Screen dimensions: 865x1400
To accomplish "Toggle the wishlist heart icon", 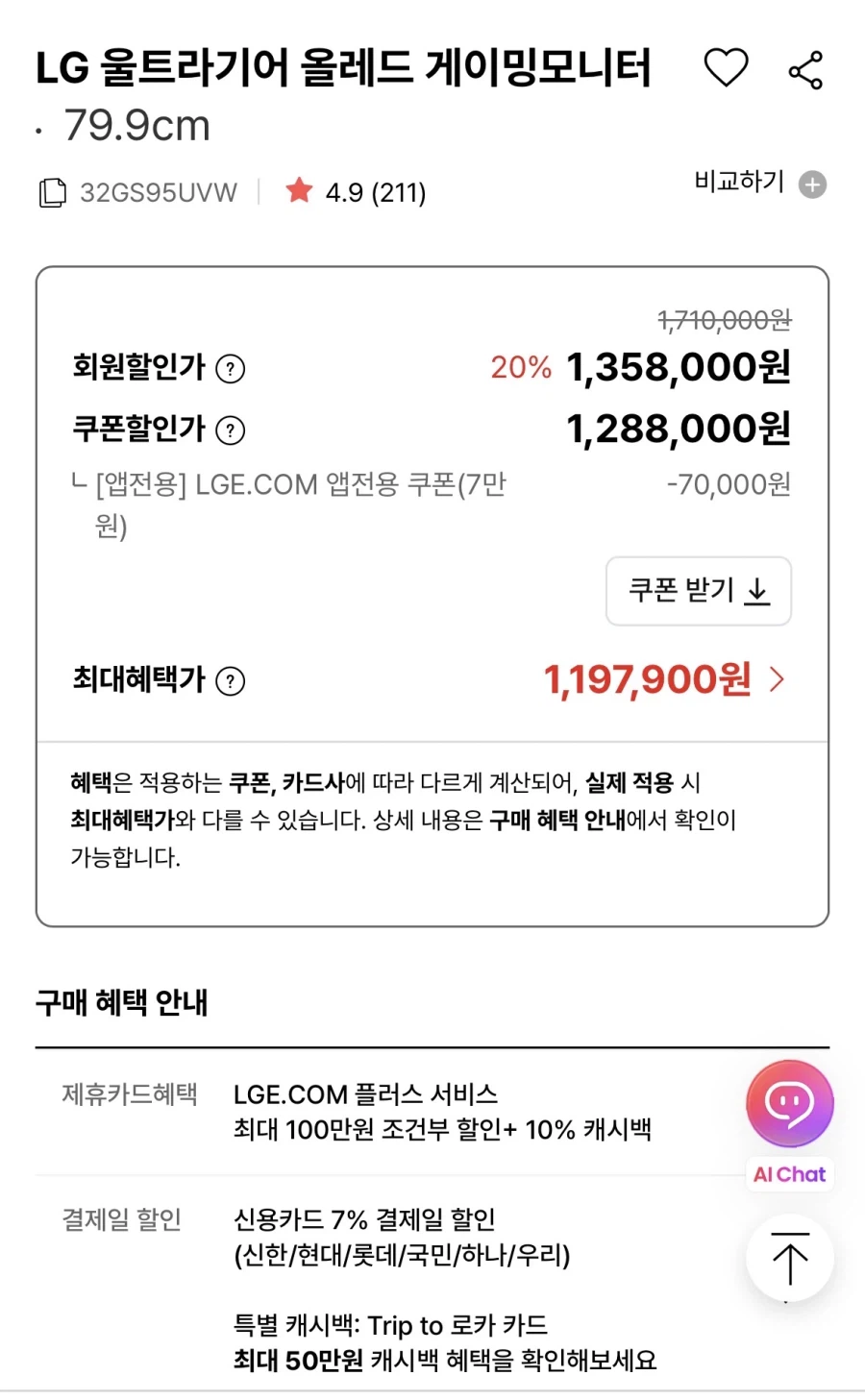I will pos(728,68).
